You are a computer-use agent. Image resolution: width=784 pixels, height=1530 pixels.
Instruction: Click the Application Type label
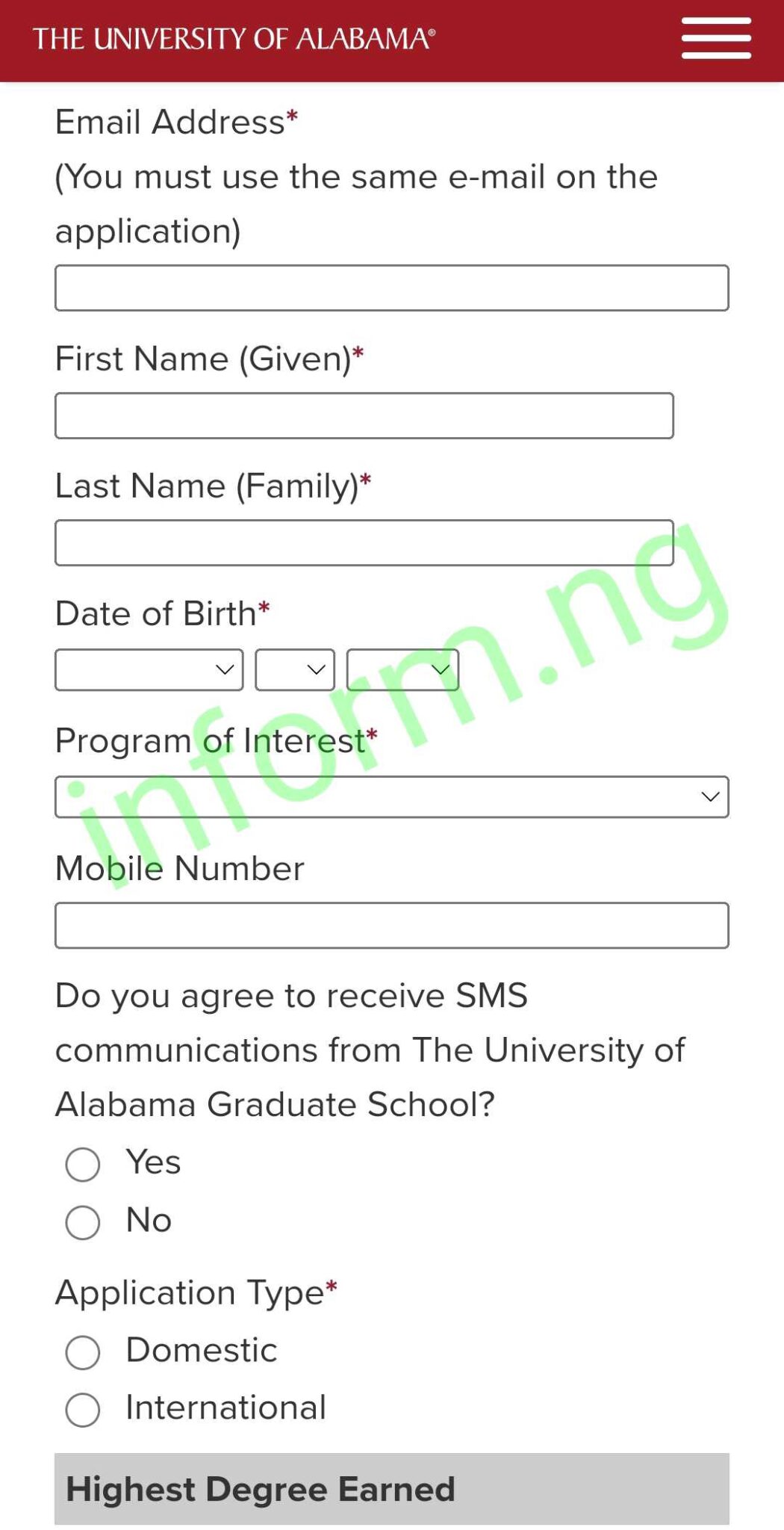tap(193, 1292)
